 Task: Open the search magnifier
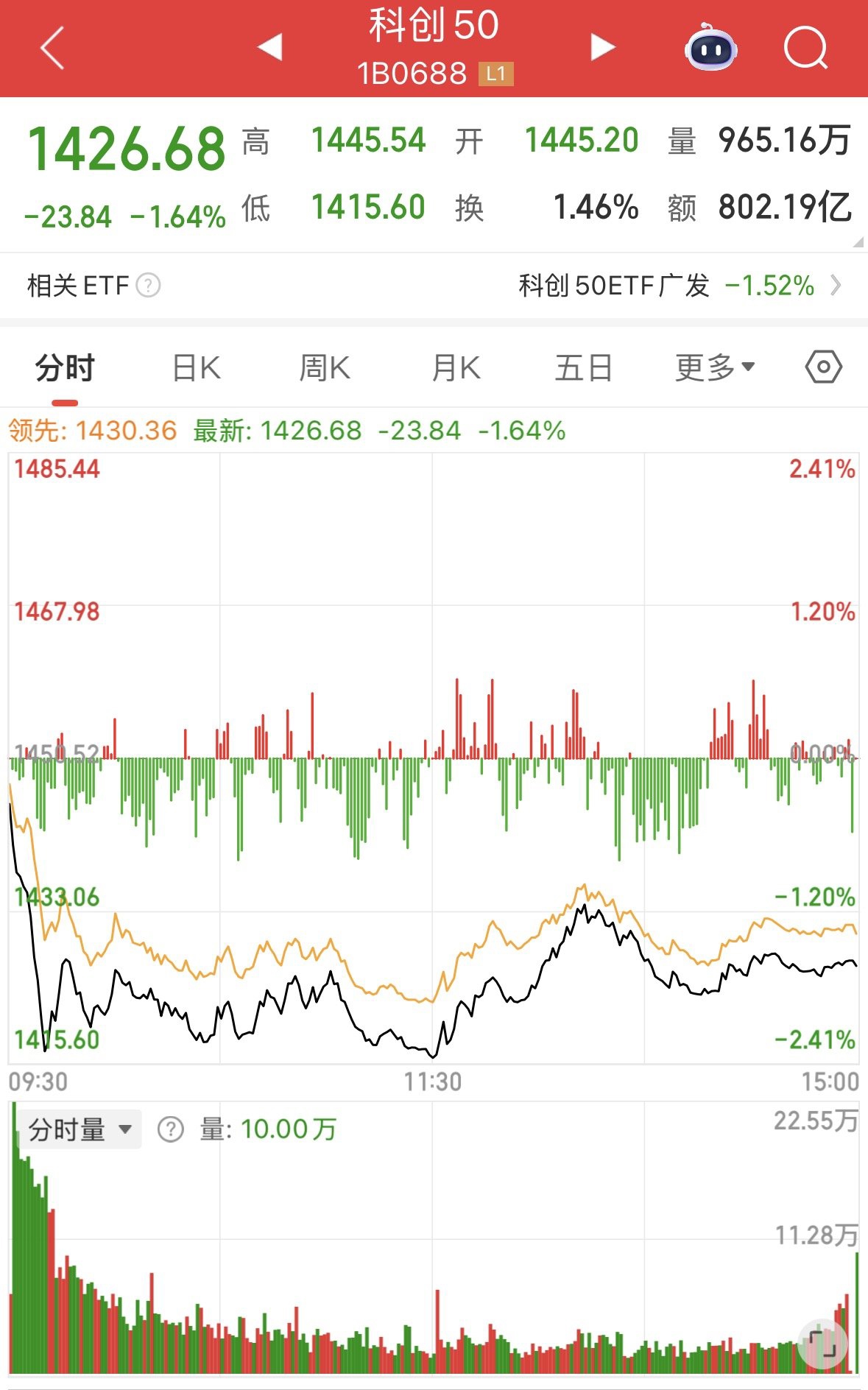[x=805, y=48]
